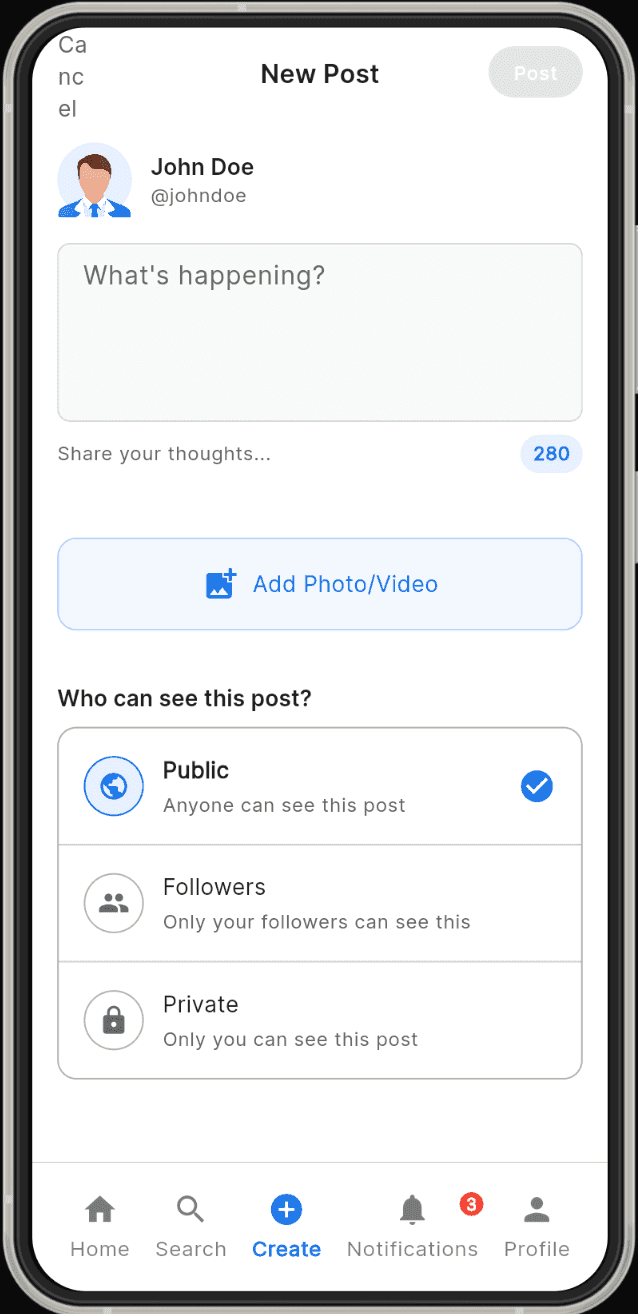Set post visibility to Private
This screenshot has width=638, height=1314.
tap(319, 1020)
